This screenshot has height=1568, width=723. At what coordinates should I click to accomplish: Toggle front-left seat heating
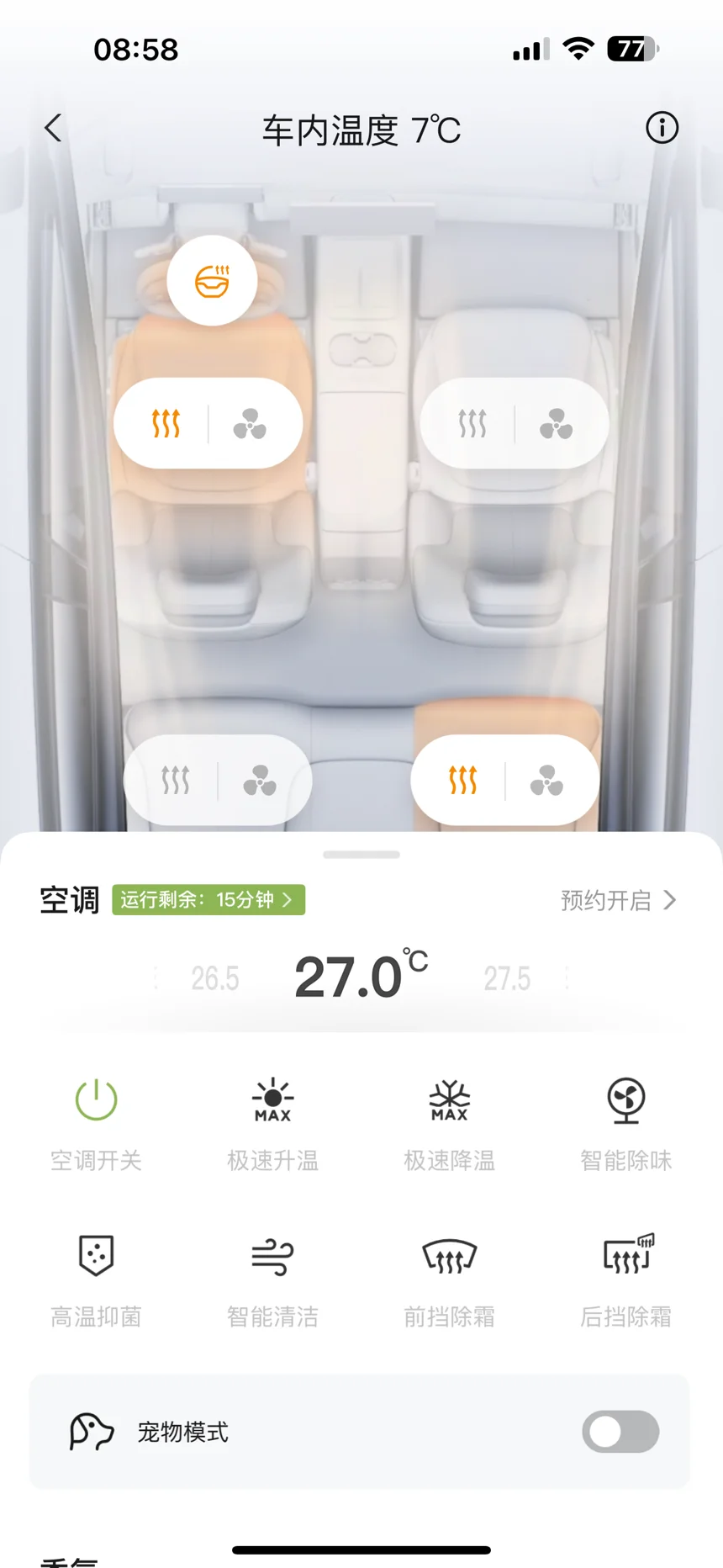pos(166,423)
